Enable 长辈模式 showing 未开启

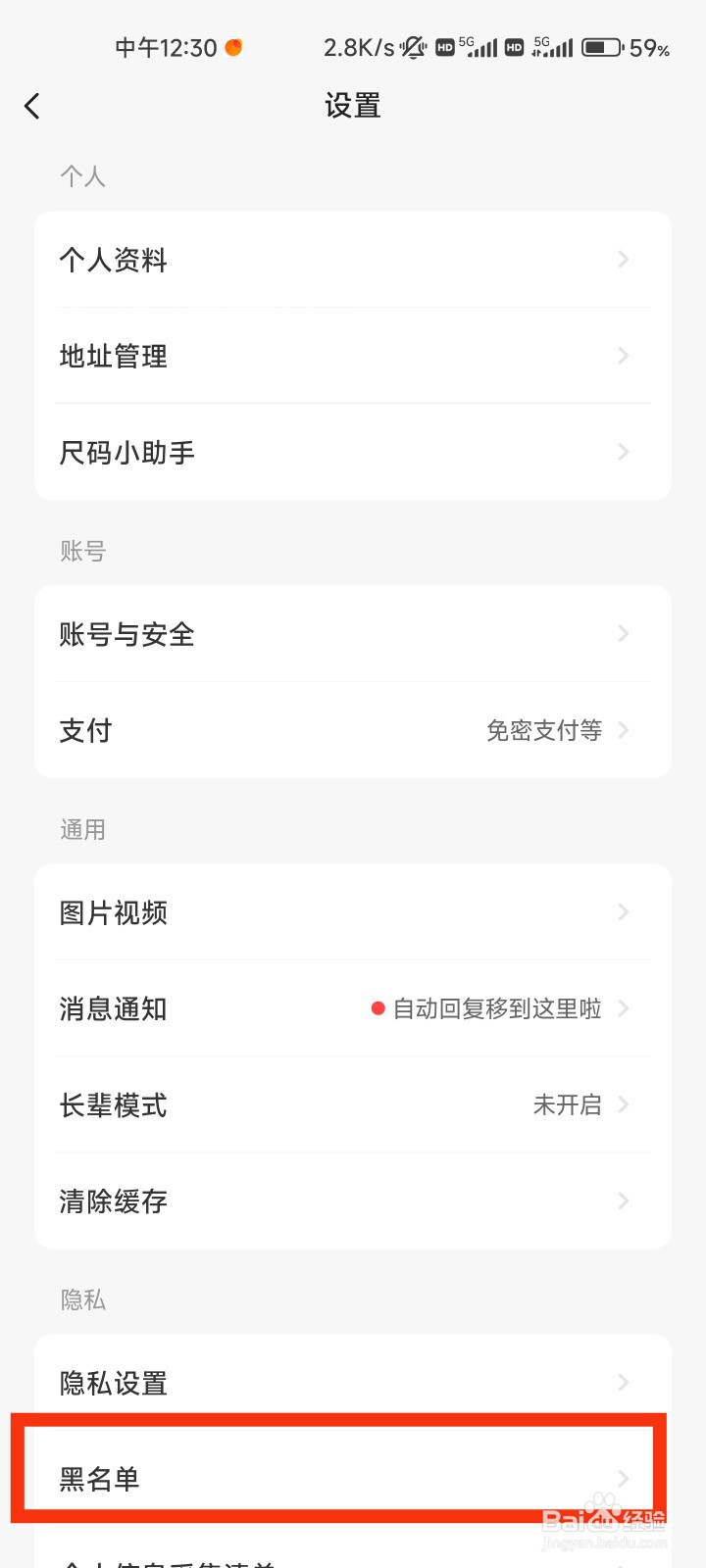[353, 1105]
